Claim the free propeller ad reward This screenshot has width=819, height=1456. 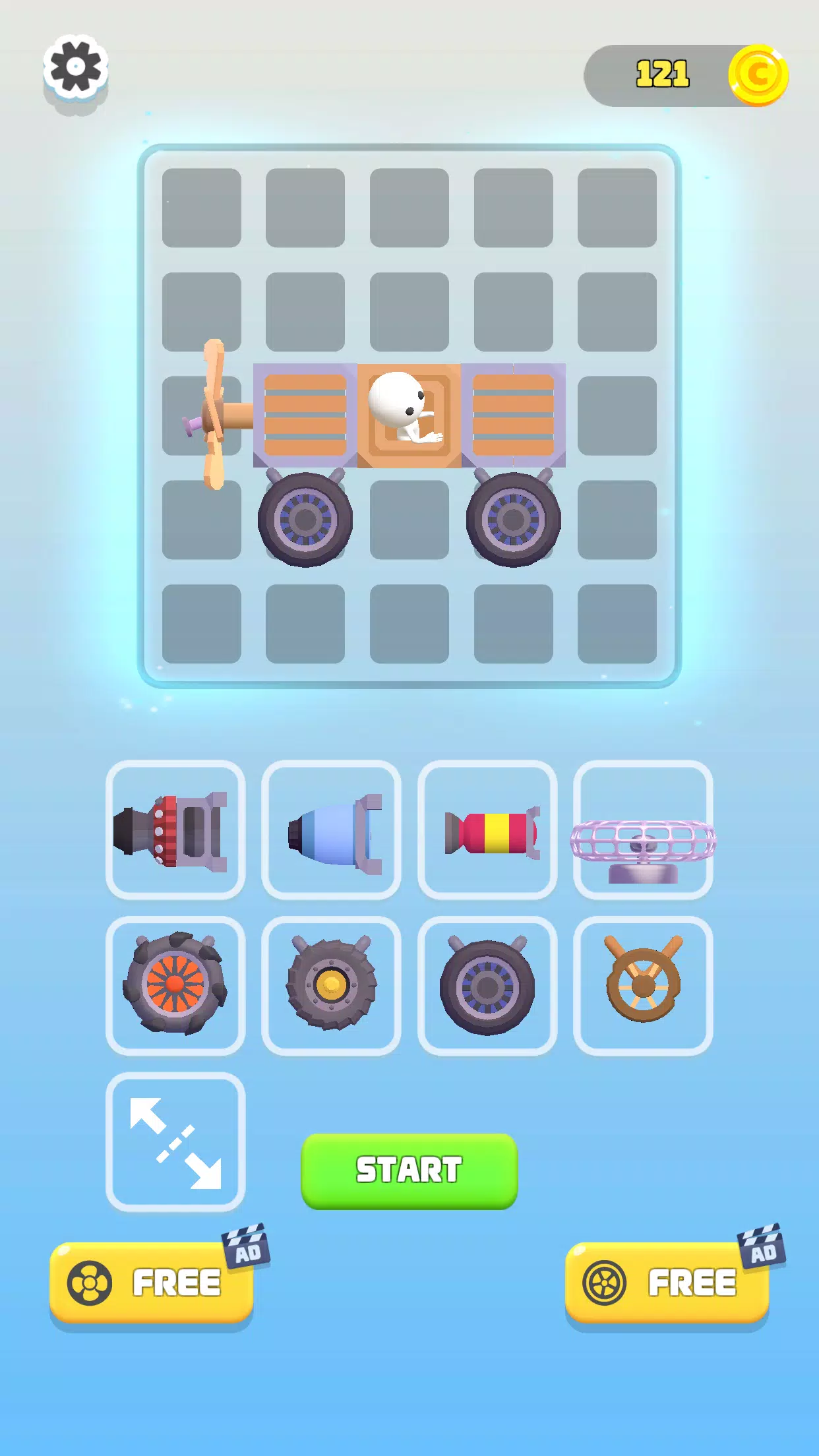click(152, 1283)
